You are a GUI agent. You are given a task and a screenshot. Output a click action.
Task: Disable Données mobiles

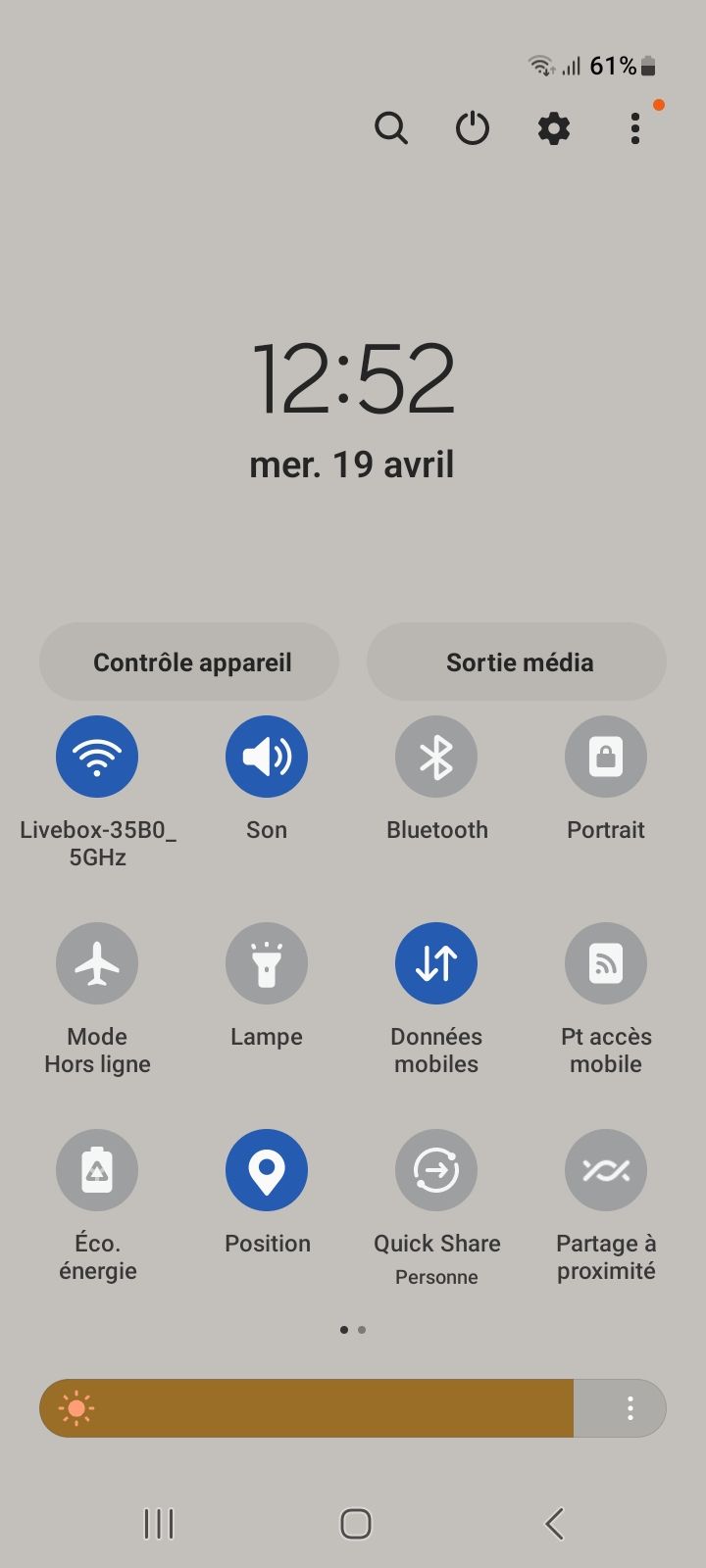click(436, 963)
